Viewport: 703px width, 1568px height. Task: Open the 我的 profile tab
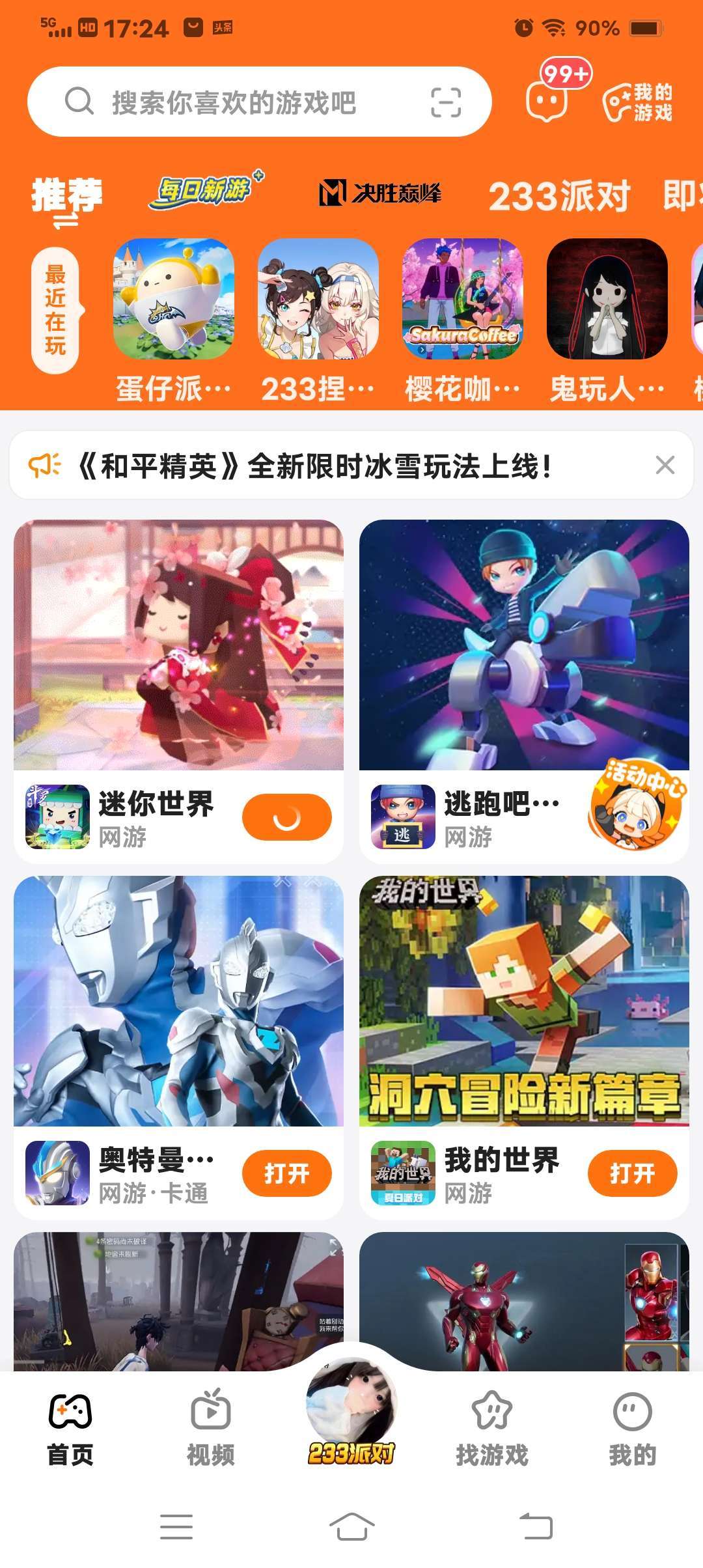tap(632, 1426)
